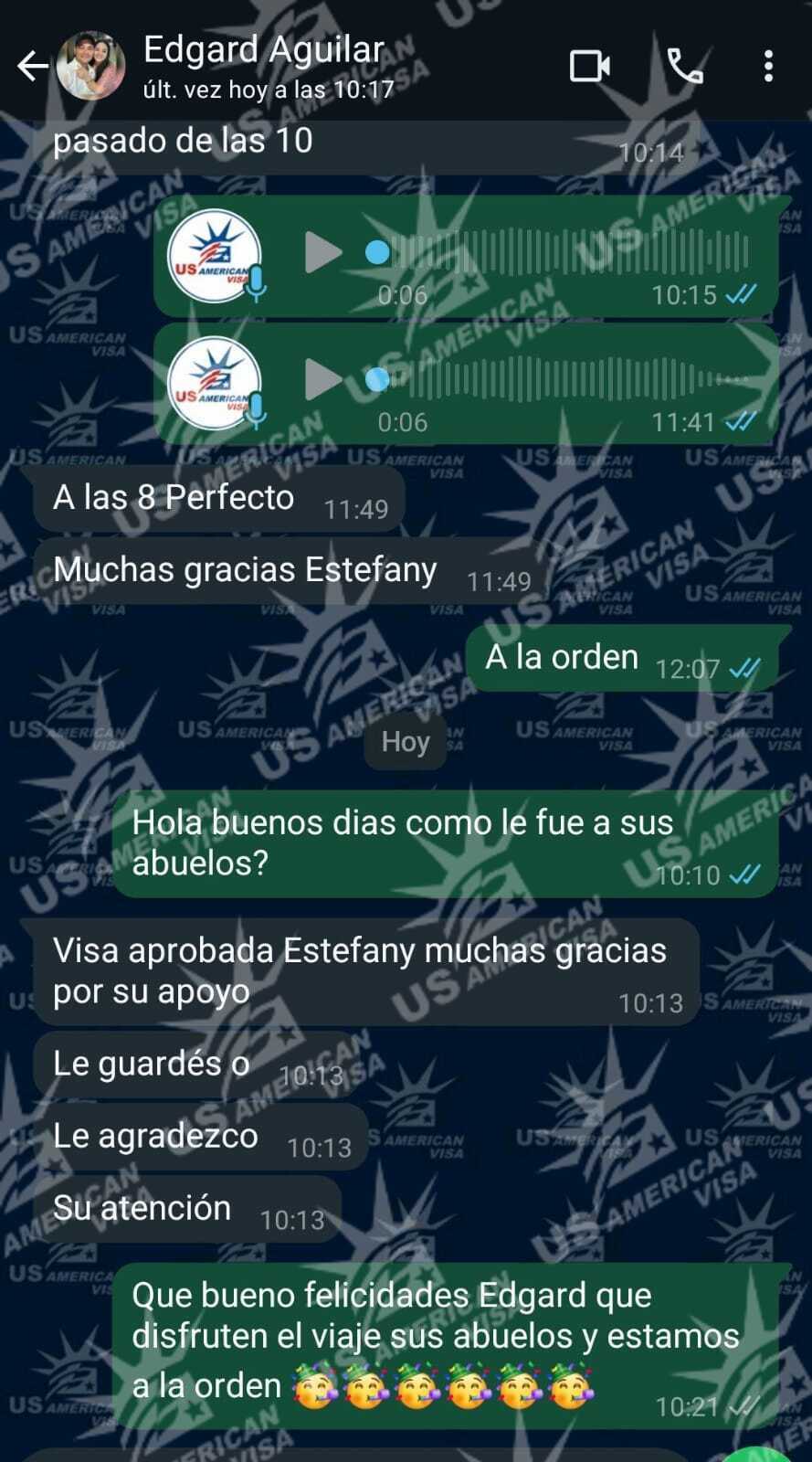Open Edgard Aguilar's contact info
This screenshot has width=812, height=1462.
coord(265,64)
